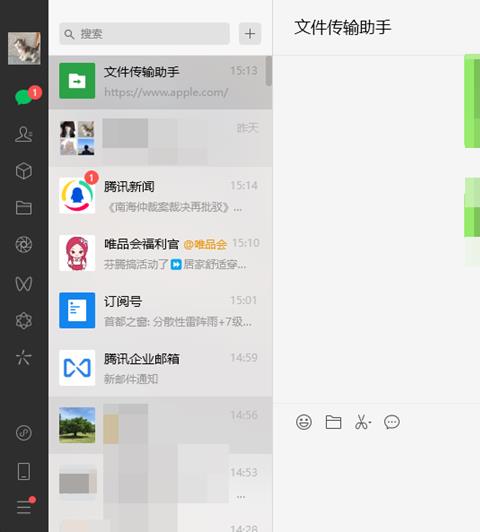Switch to the chats tab
480x532 pixels.
(x=26, y=95)
